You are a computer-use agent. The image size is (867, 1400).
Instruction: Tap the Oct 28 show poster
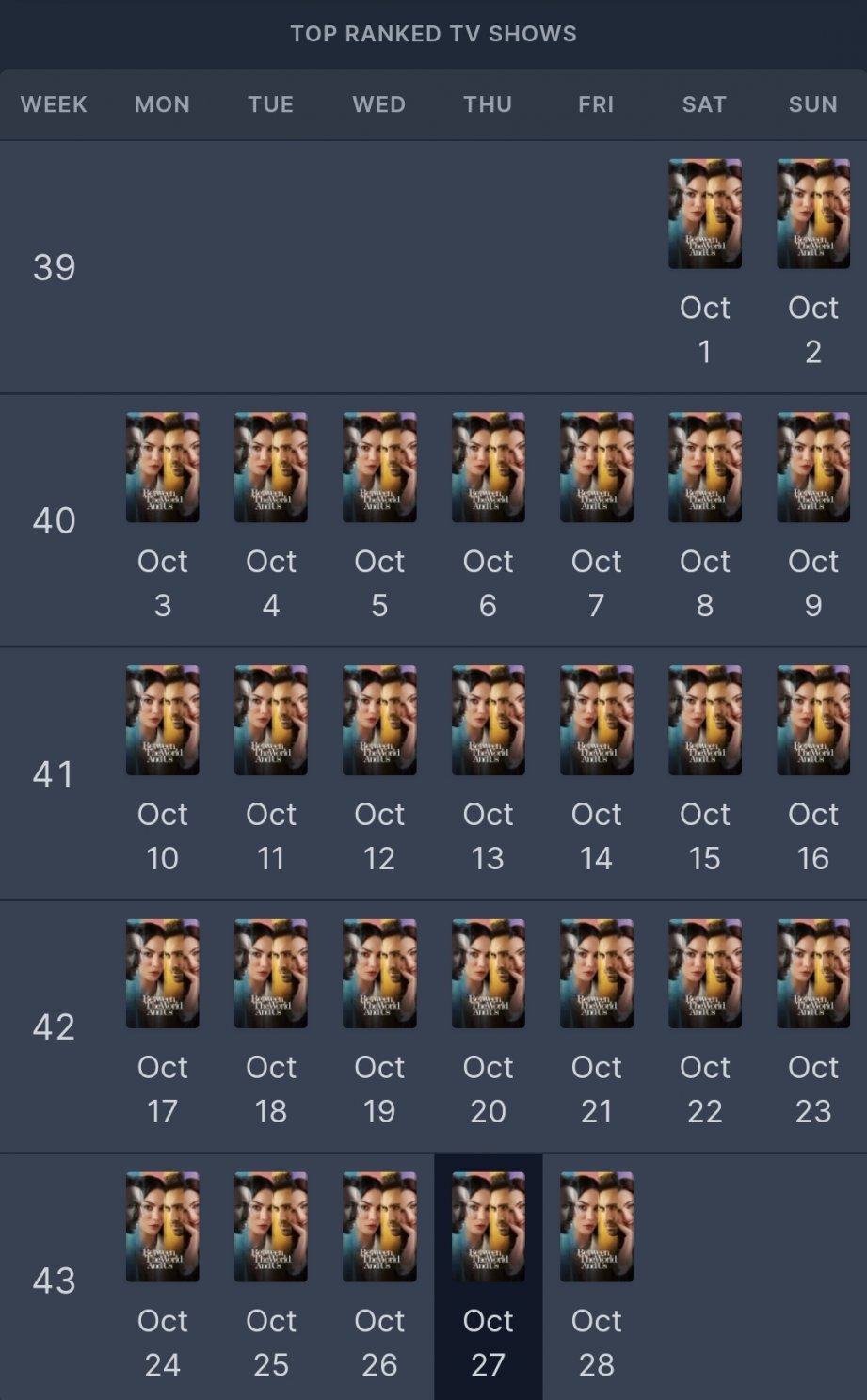coord(596,1226)
